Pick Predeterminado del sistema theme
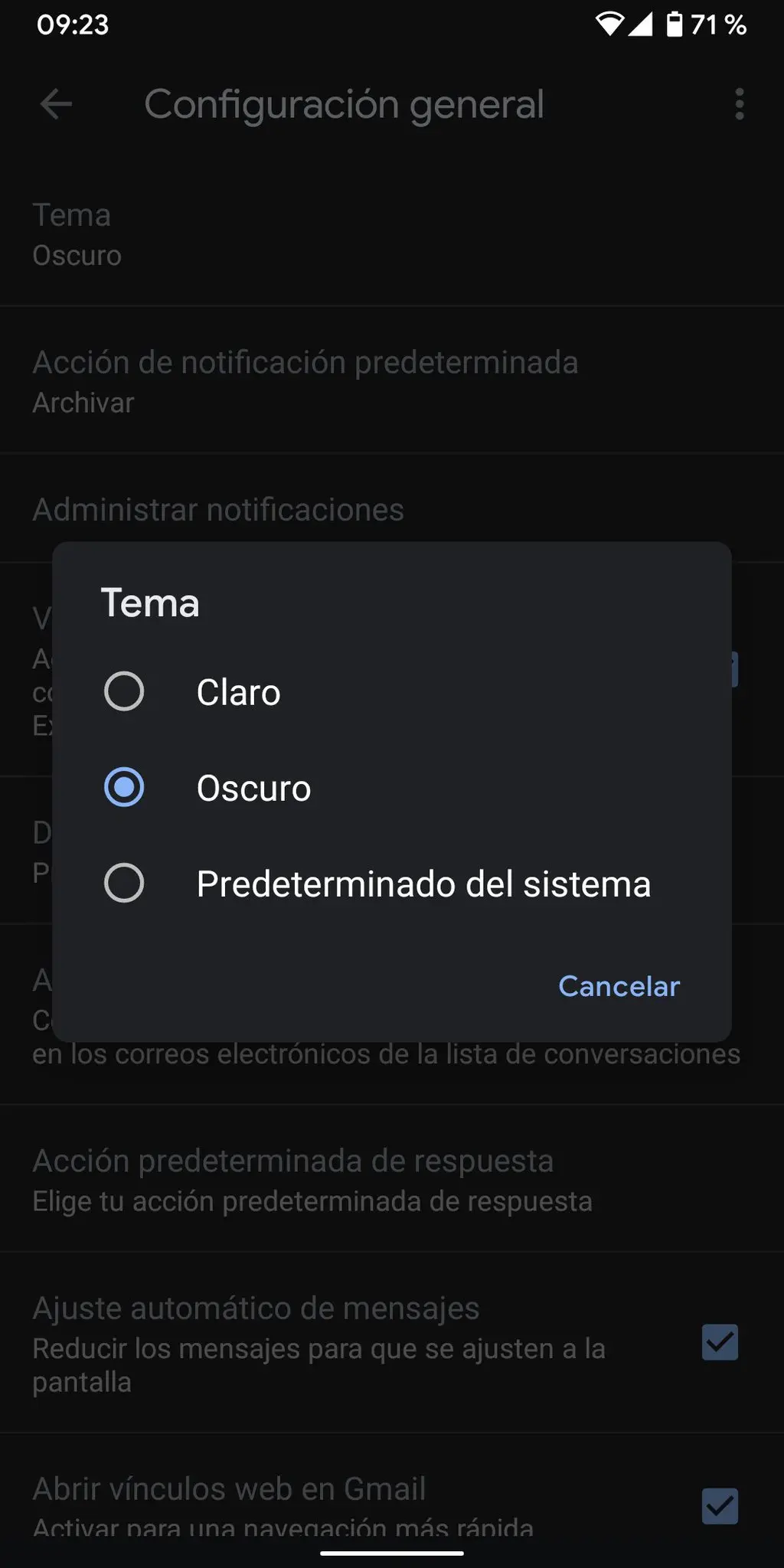The height and width of the screenshot is (1568, 784). (x=391, y=884)
